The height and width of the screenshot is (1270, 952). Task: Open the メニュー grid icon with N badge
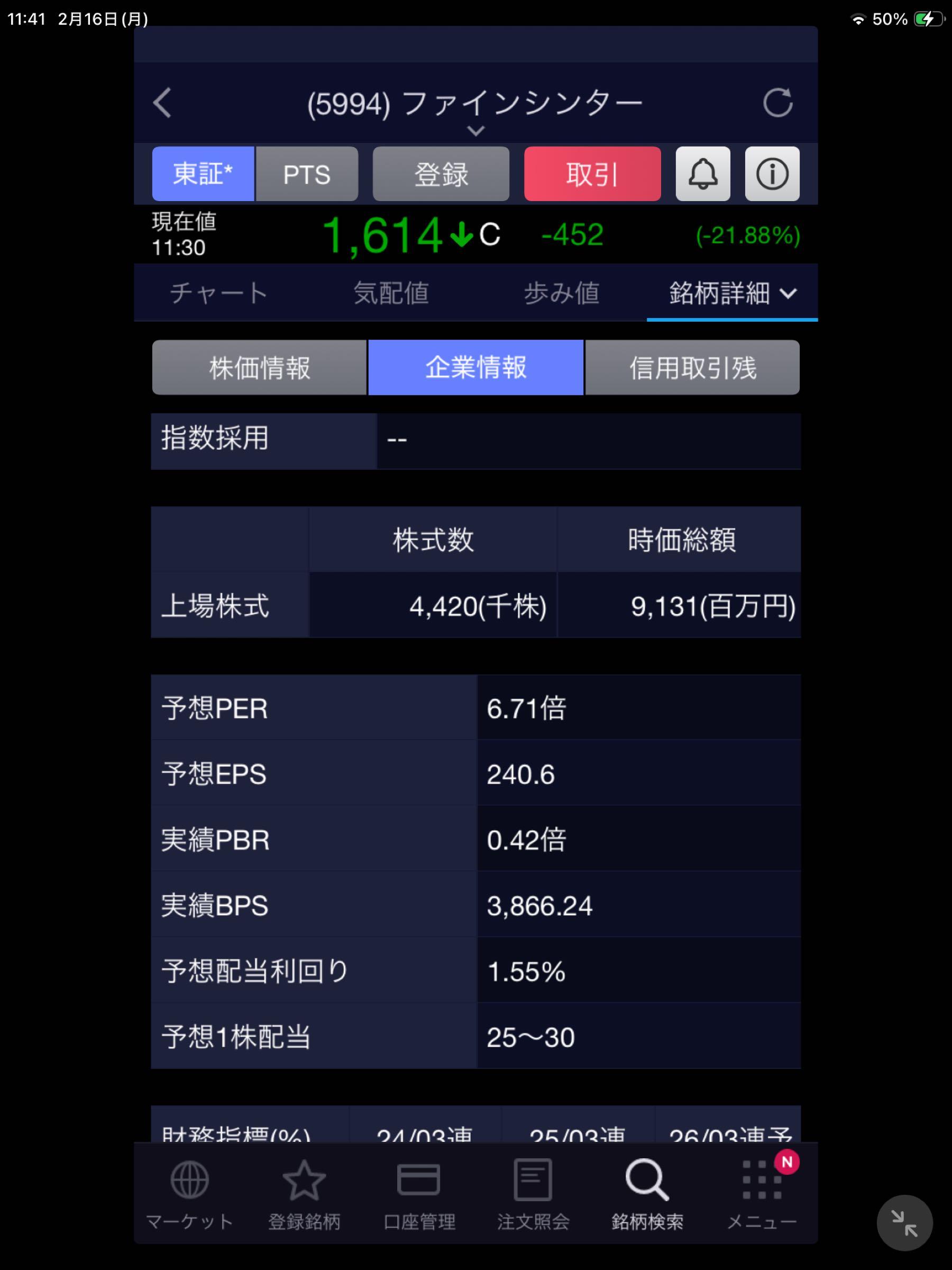pyautogui.click(x=763, y=1183)
